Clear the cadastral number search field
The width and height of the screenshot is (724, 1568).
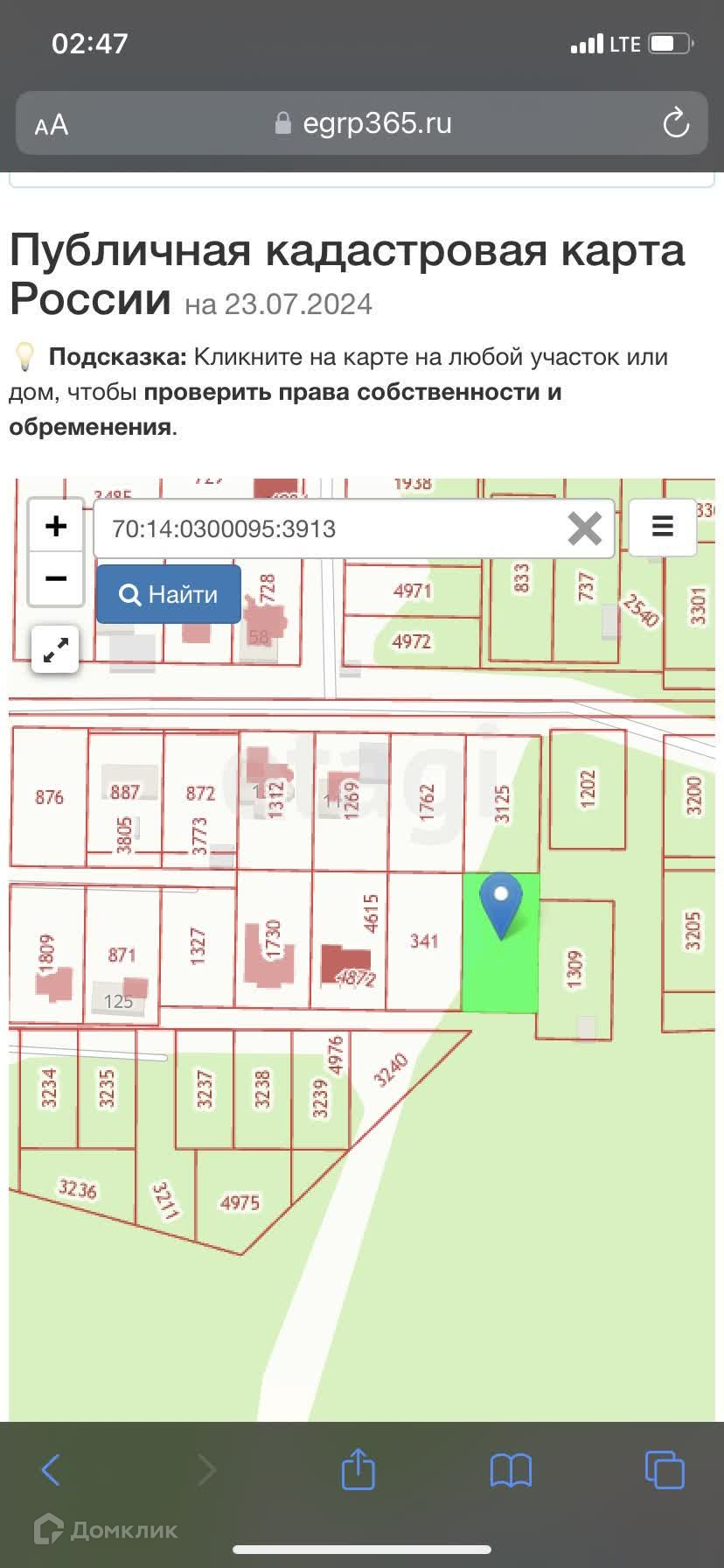584,528
